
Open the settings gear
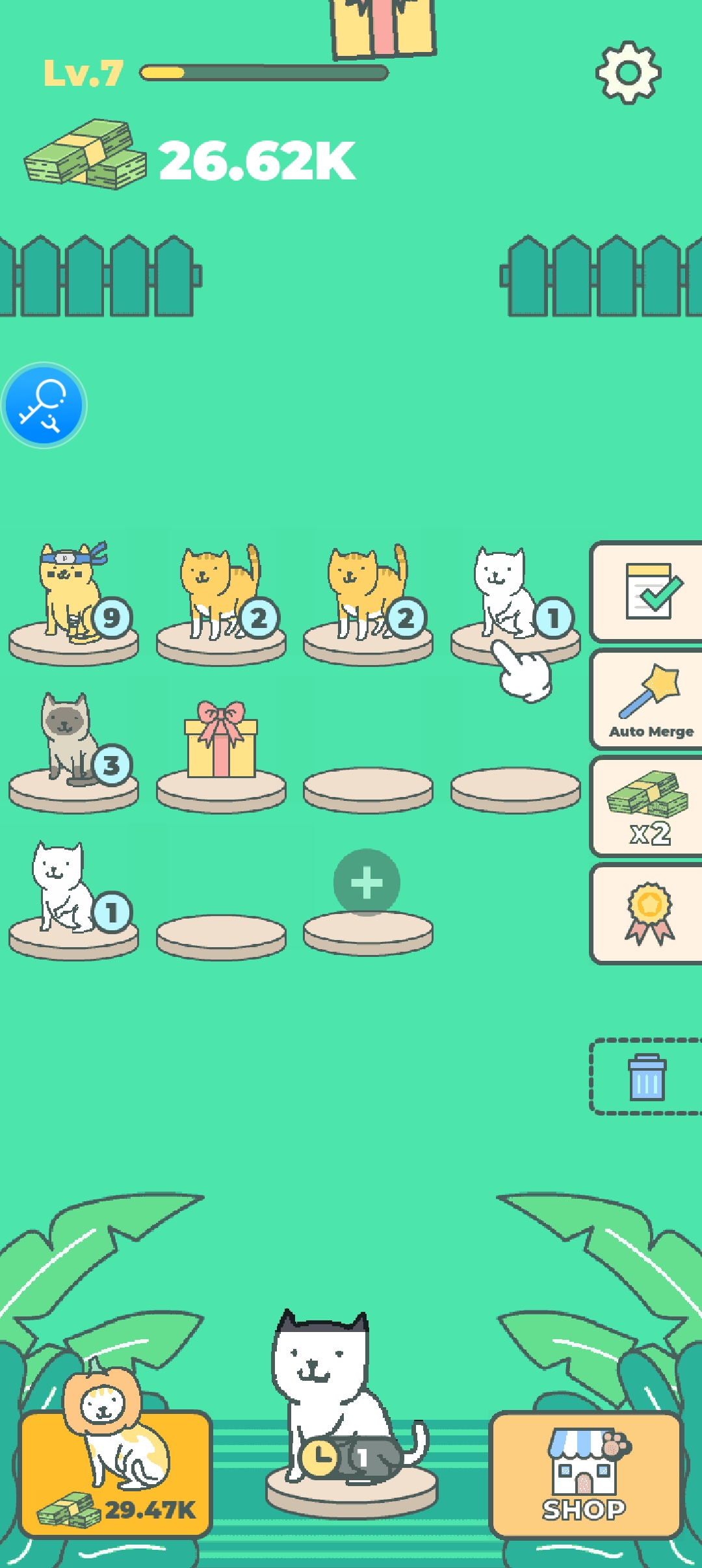pyautogui.click(x=628, y=73)
